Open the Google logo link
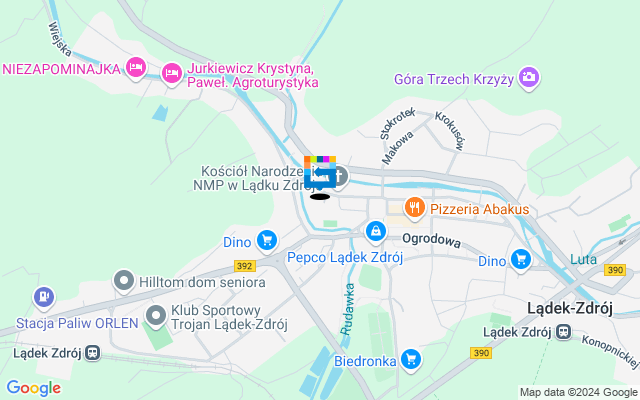This screenshot has width=640, height=400. pyautogui.click(x=33, y=388)
